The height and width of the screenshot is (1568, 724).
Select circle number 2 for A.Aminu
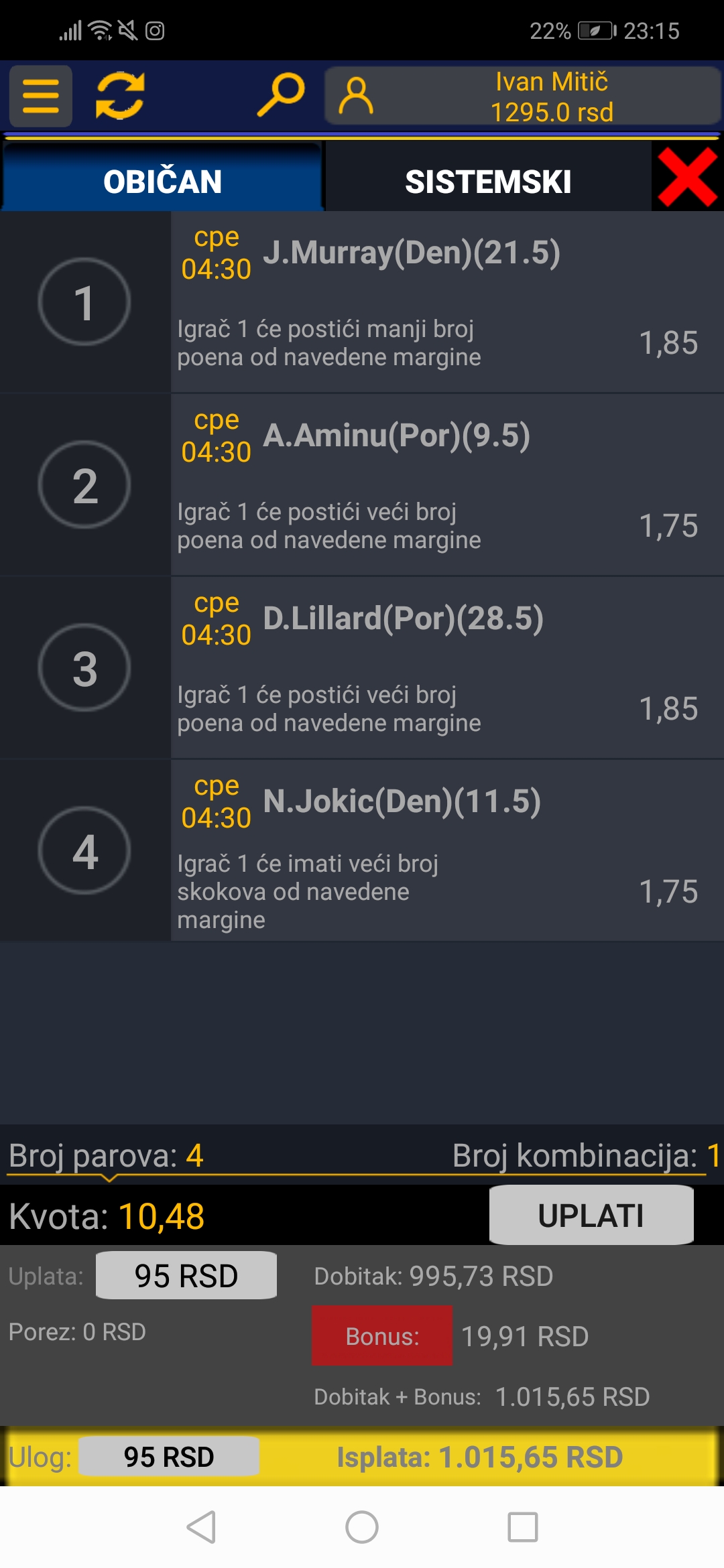[84, 485]
